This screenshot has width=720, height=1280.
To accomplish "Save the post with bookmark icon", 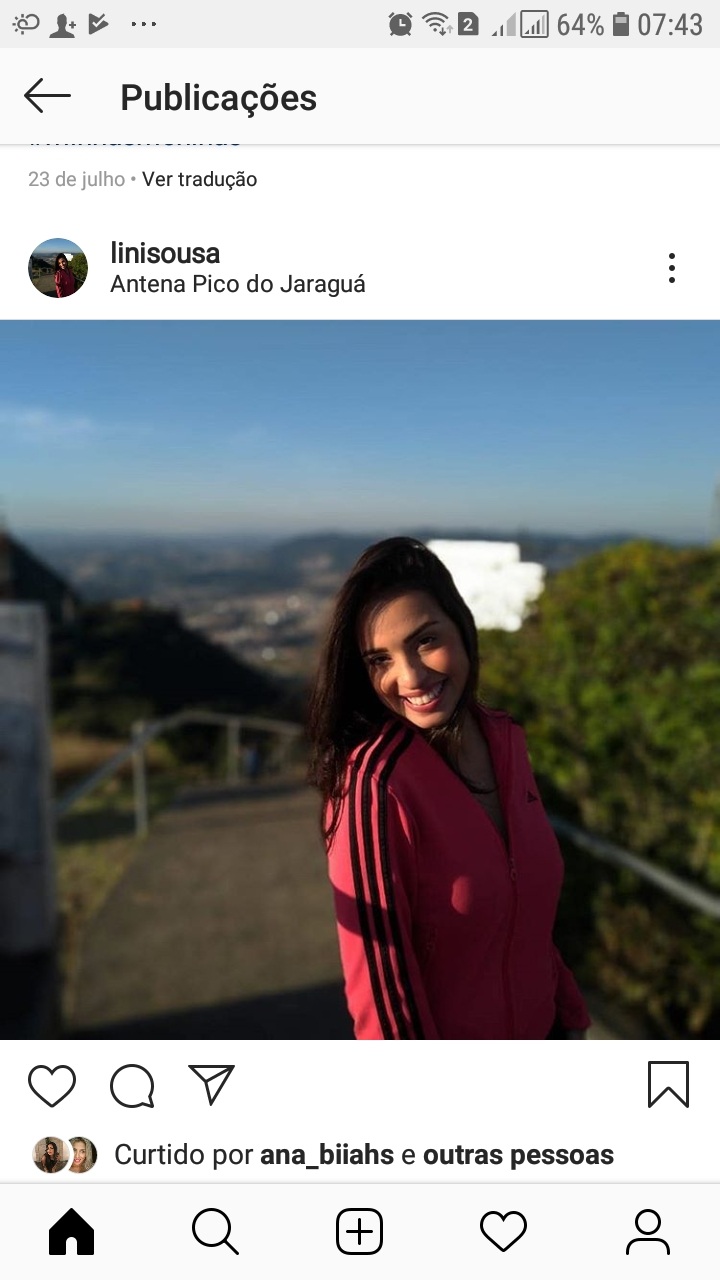I will (668, 1085).
